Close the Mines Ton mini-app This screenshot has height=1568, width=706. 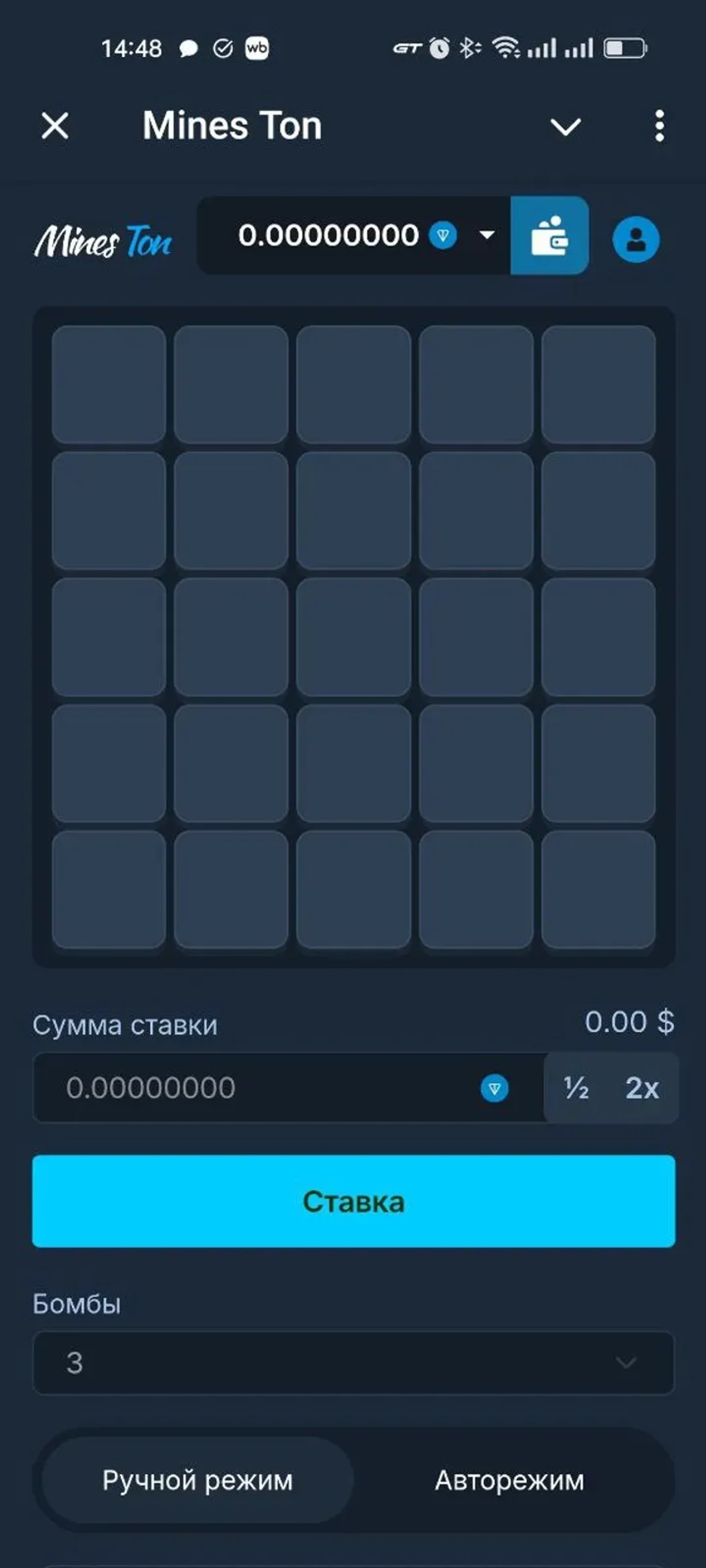54,125
